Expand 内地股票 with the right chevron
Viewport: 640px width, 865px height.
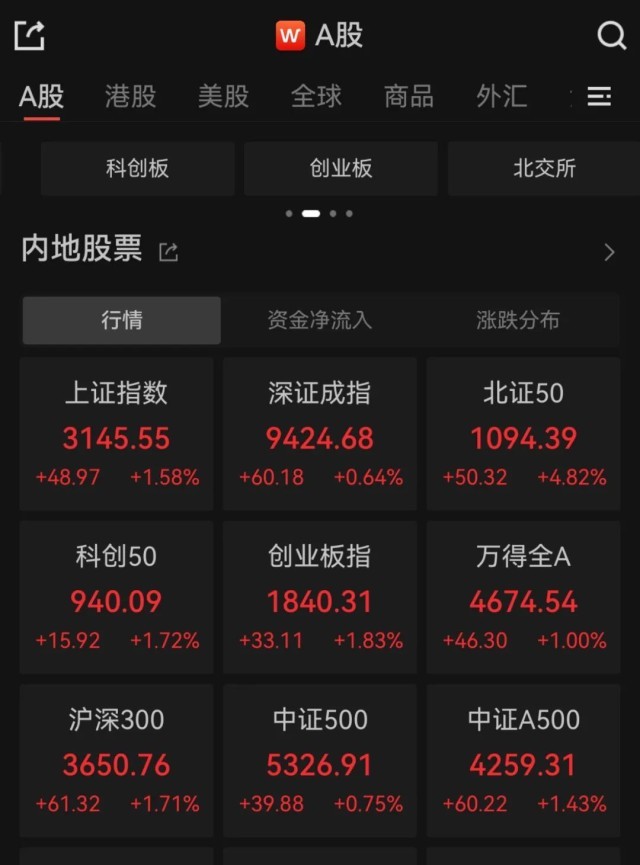(x=609, y=252)
